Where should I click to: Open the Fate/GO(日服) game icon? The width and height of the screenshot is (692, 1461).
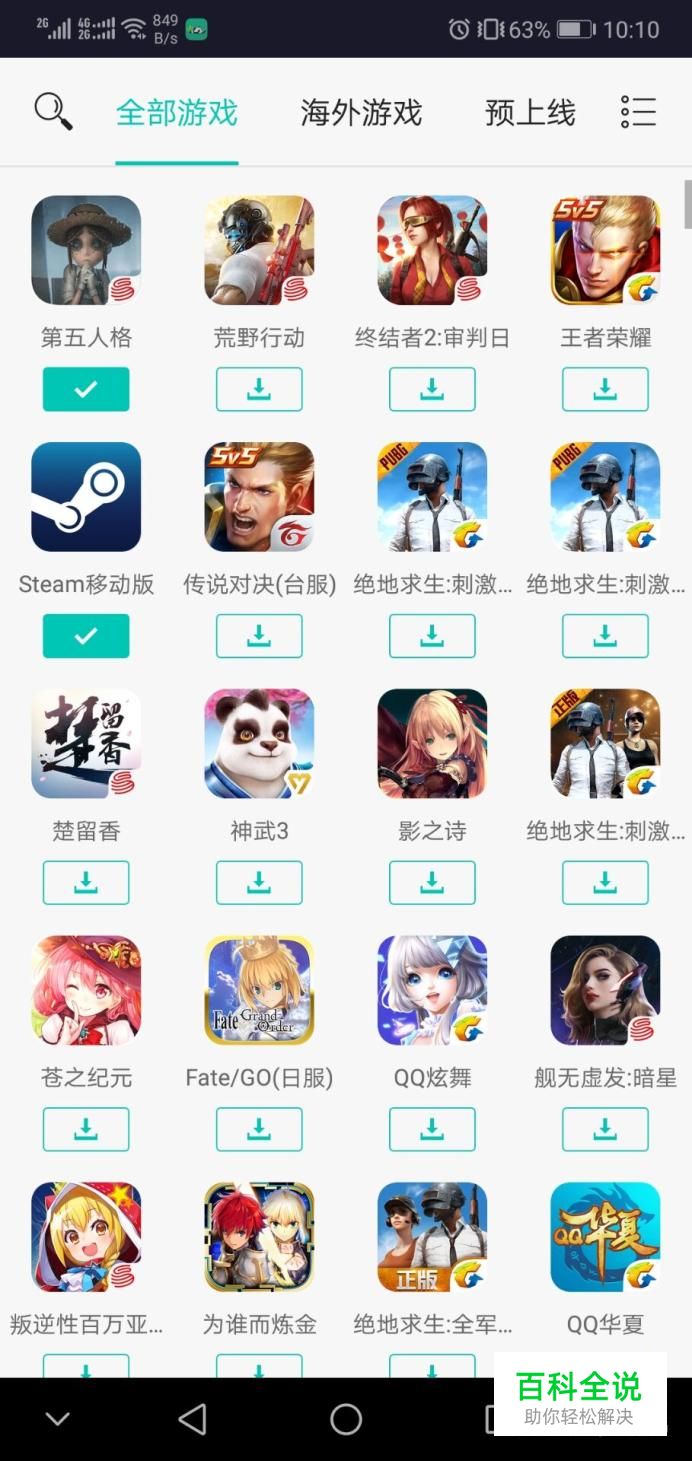tap(259, 990)
